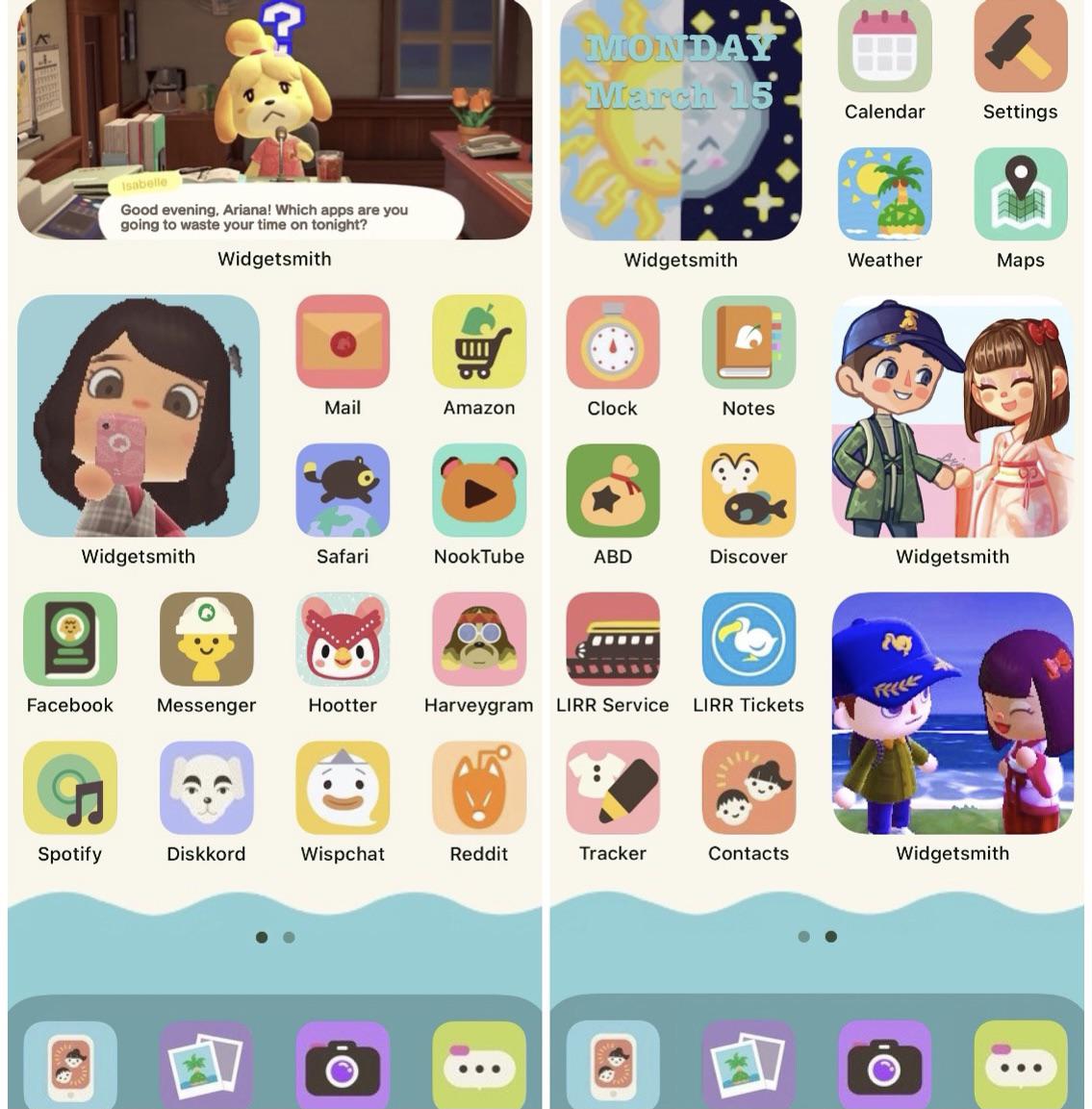The image size is (1092, 1109).
Task: Open the LIRR Tickets app
Action: tap(749, 641)
